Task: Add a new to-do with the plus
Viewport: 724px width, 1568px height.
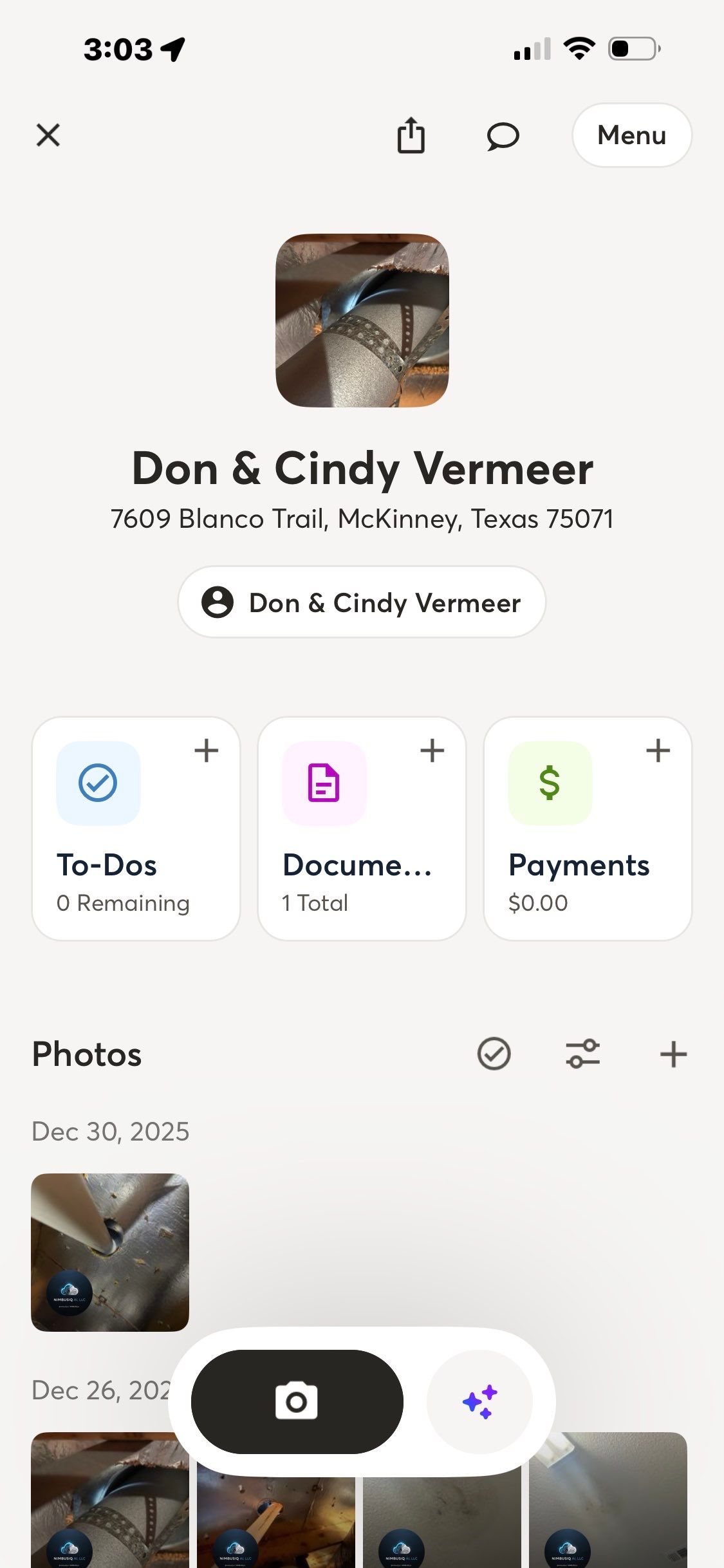Action: 207,751
